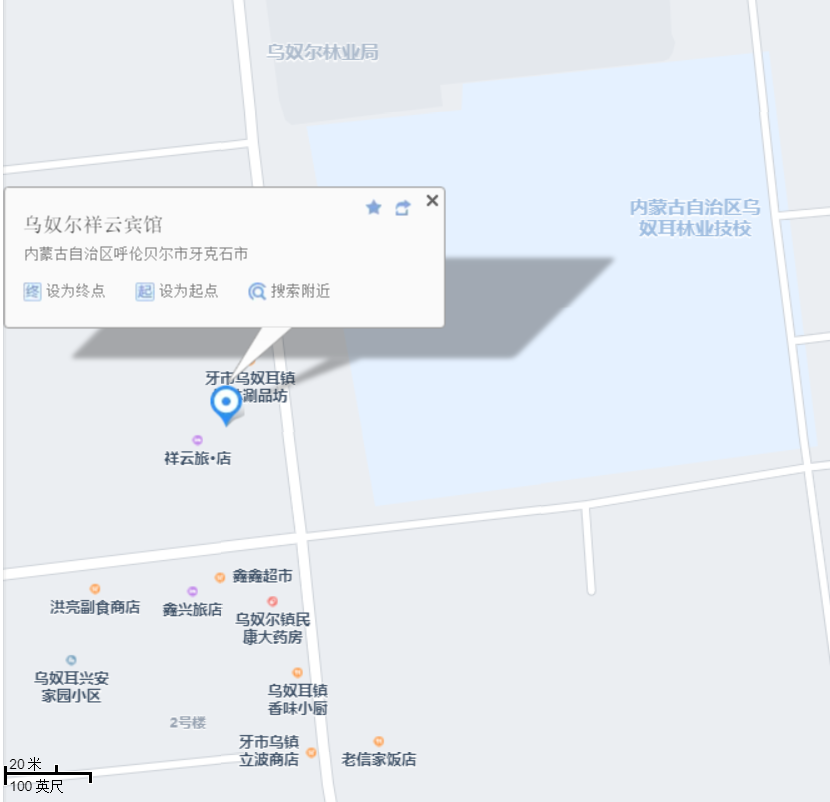Select the 乌奴耳镇香味小厨 marker
The height and width of the screenshot is (802, 830).
click(x=297, y=673)
